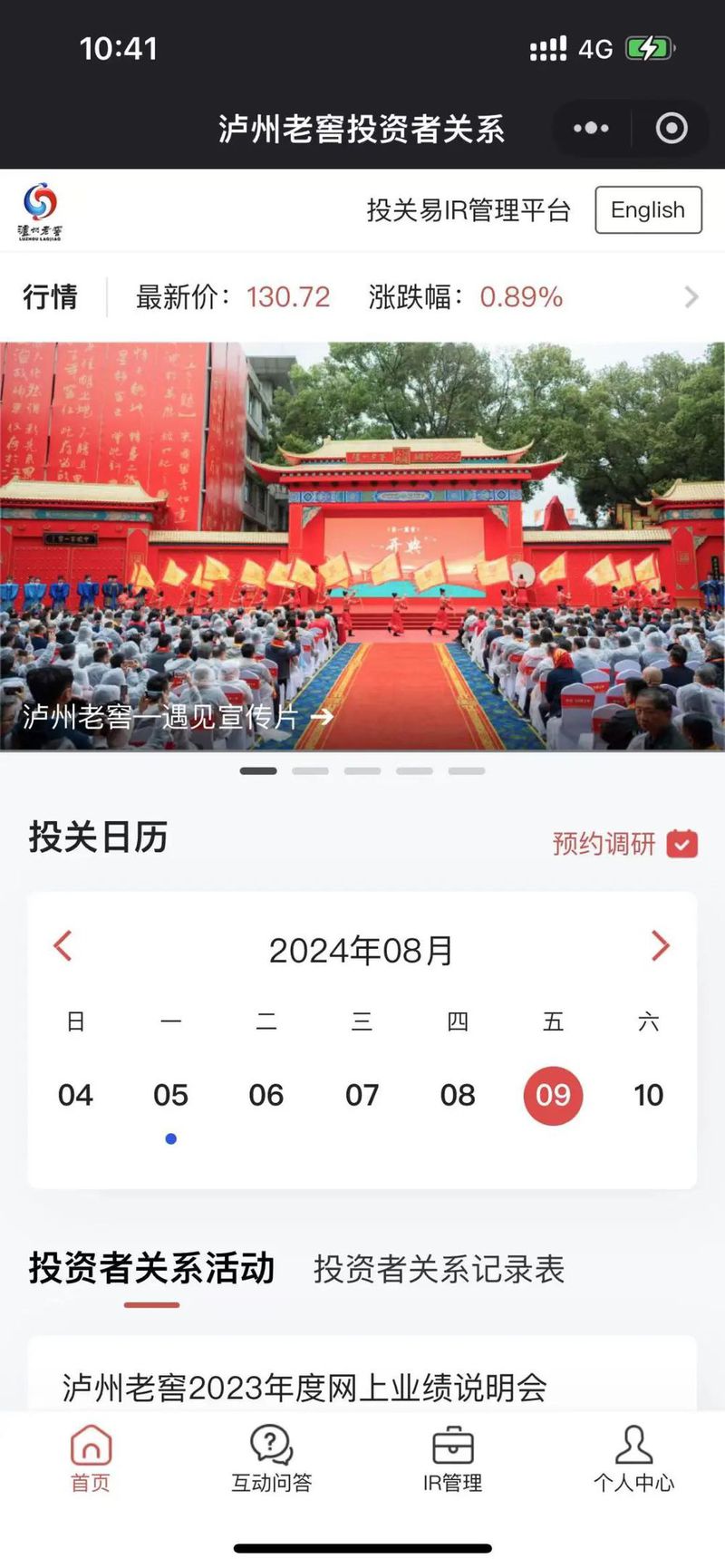This screenshot has height=1568, width=725.
Task: Switch to 投资者关系记录表 tab
Action: click(x=439, y=1272)
